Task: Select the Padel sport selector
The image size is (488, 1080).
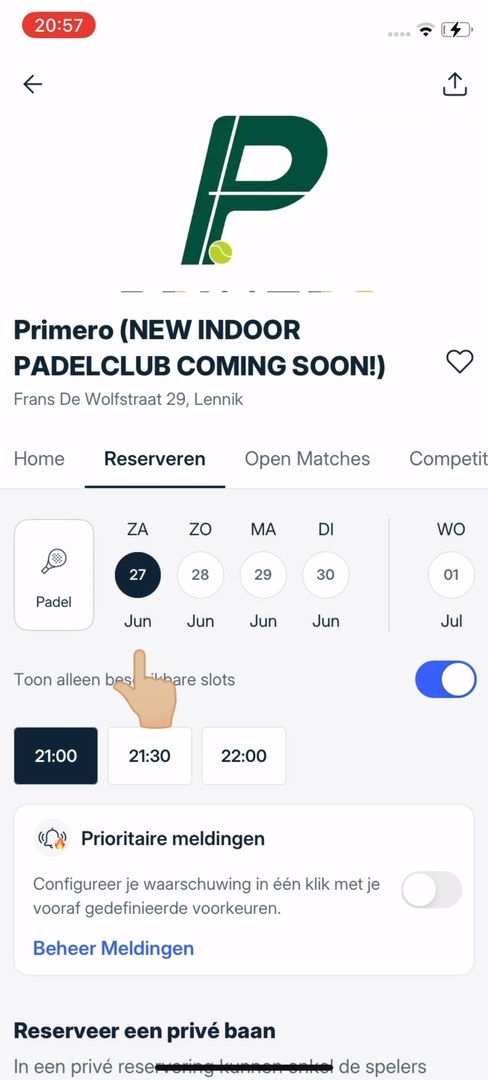Action: point(54,575)
